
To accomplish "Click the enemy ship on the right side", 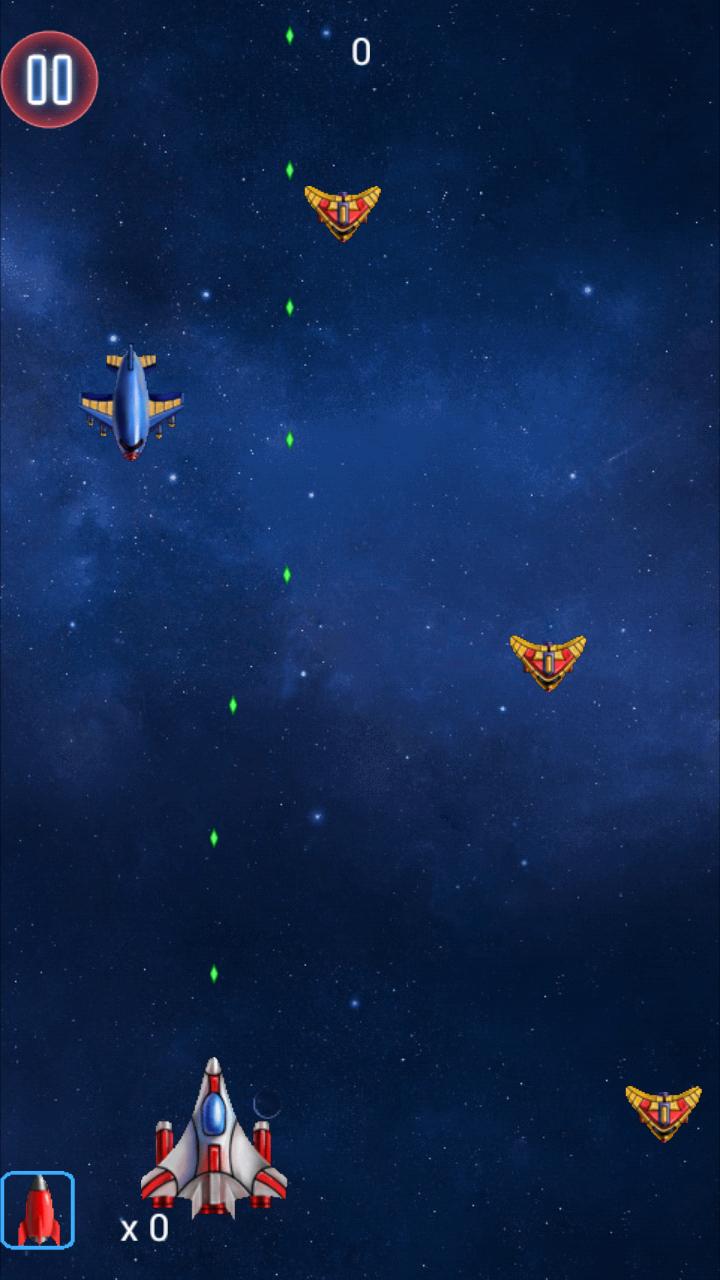I will coord(549,660).
